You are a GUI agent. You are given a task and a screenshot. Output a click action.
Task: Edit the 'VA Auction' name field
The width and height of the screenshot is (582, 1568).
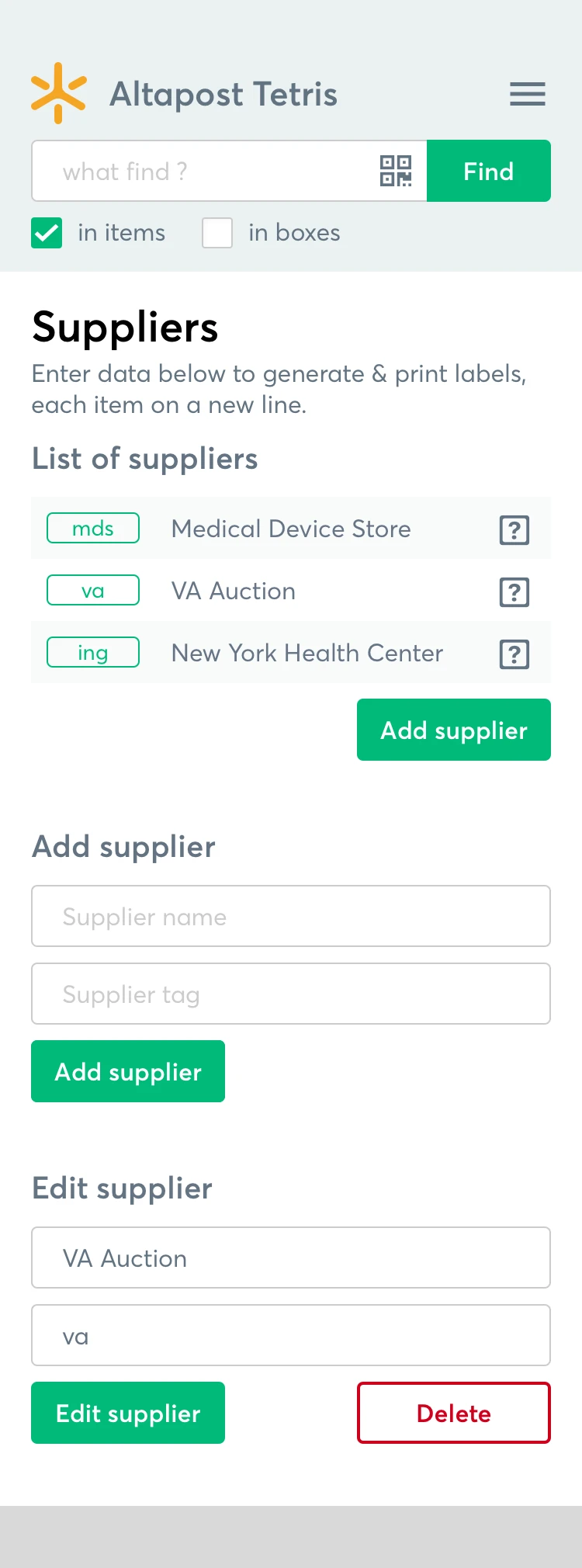[291, 1258]
